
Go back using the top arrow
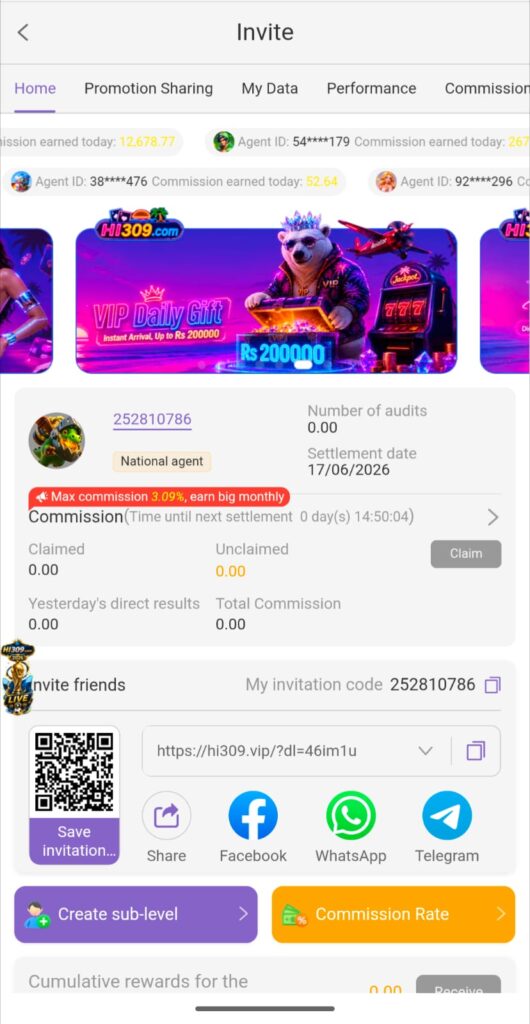pyautogui.click(x=23, y=32)
